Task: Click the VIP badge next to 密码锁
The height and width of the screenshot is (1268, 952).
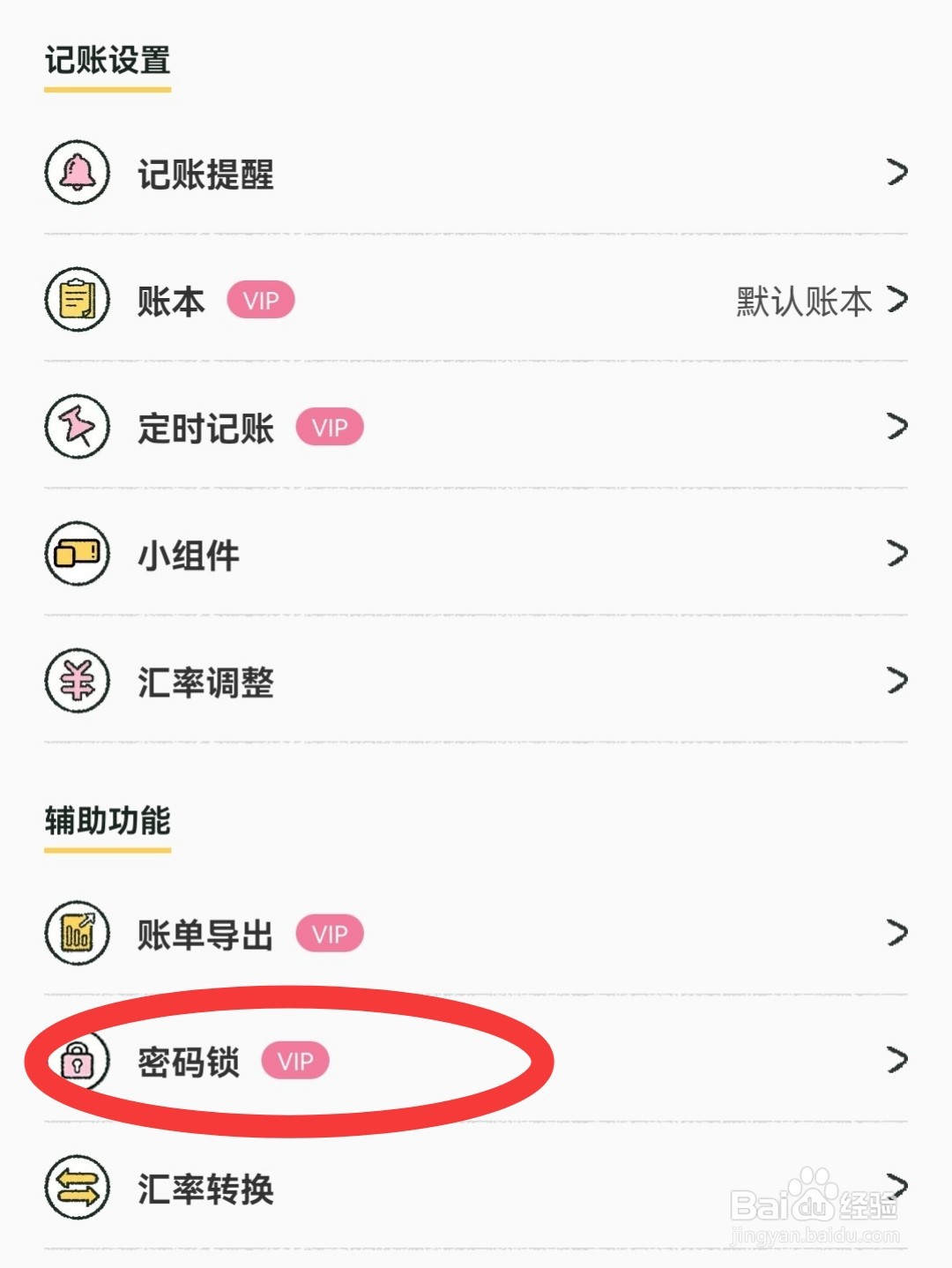Action: pos(297,1062)
